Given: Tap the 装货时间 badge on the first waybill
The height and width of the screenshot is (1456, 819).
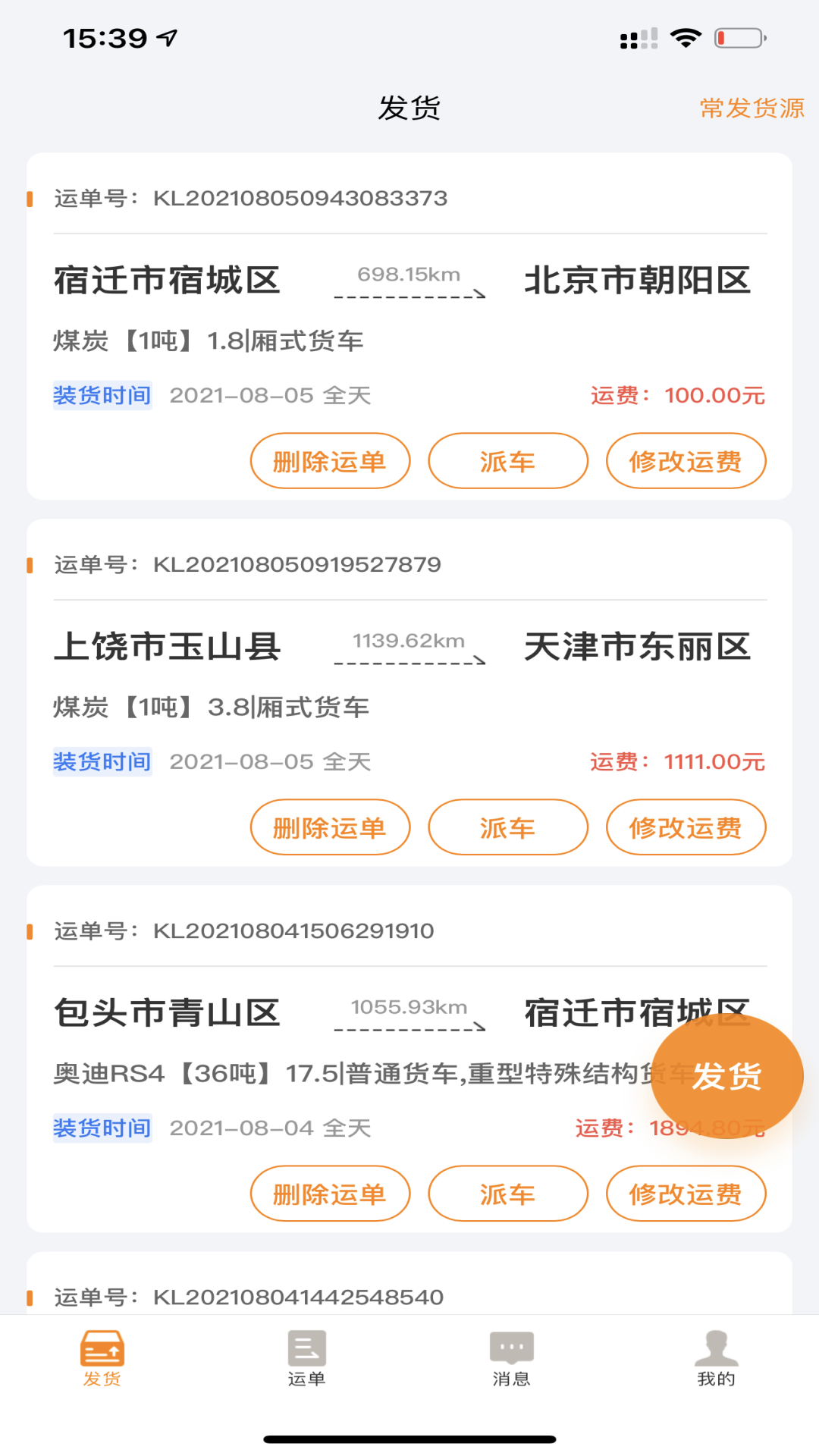Looking at the screenshot, I should click(102, 394).
